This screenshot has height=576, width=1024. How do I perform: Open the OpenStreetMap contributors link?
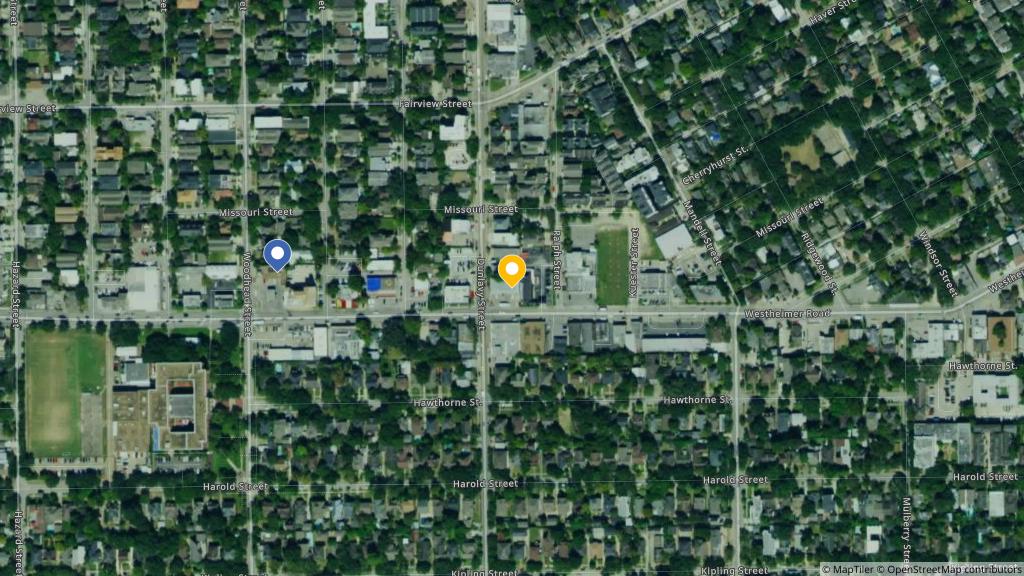[953, 569]
